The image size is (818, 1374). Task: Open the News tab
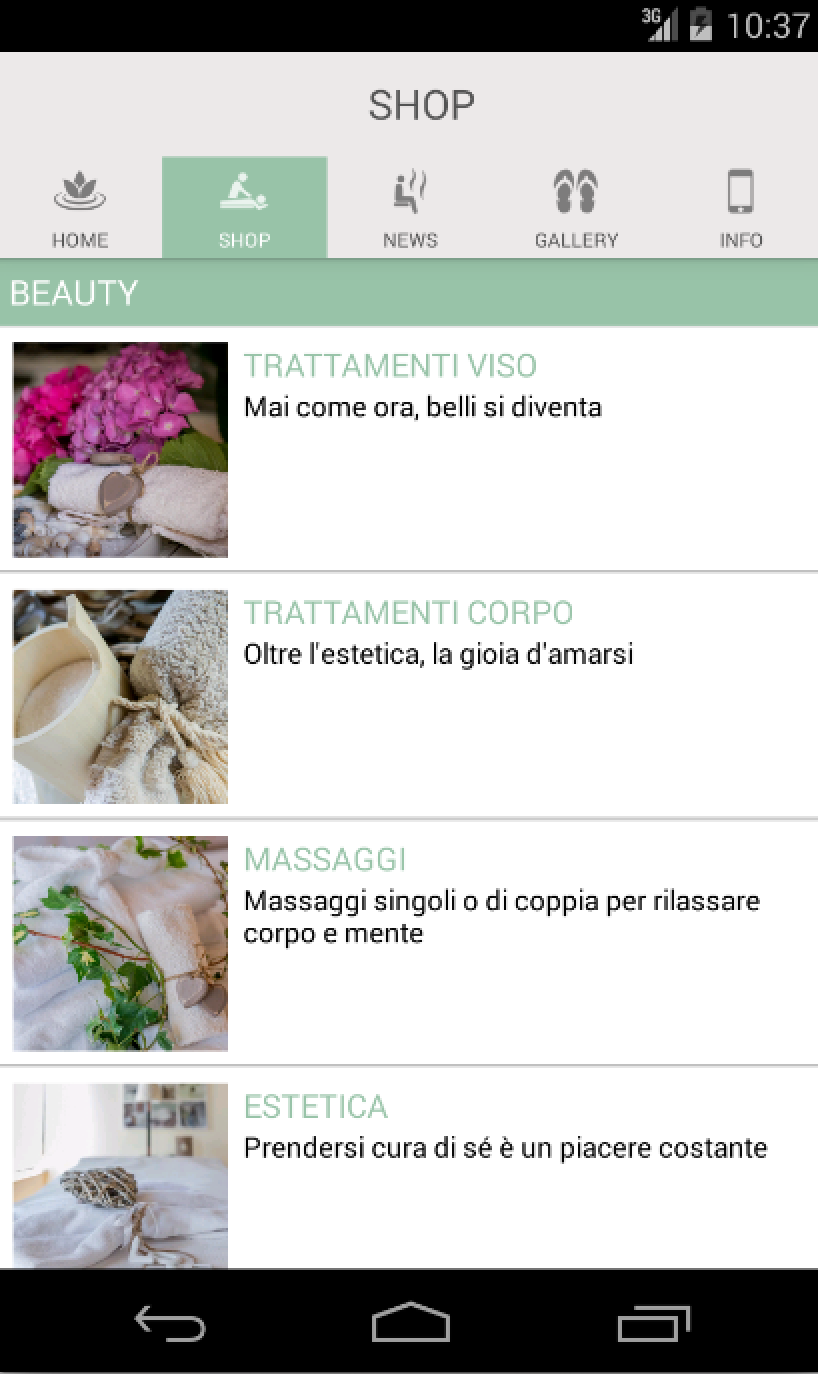410,208
